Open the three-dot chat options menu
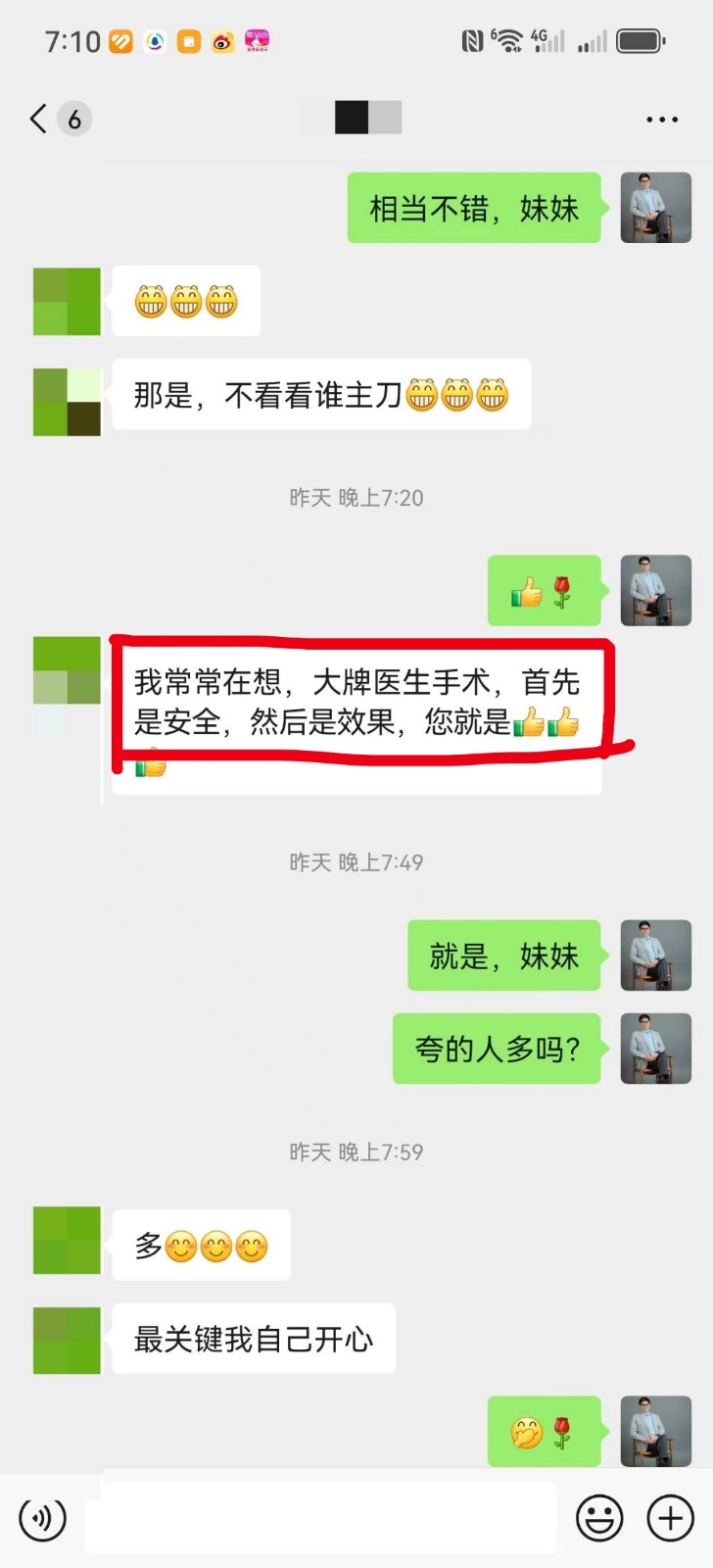713x1568 pixels. [x=662, y=120]
